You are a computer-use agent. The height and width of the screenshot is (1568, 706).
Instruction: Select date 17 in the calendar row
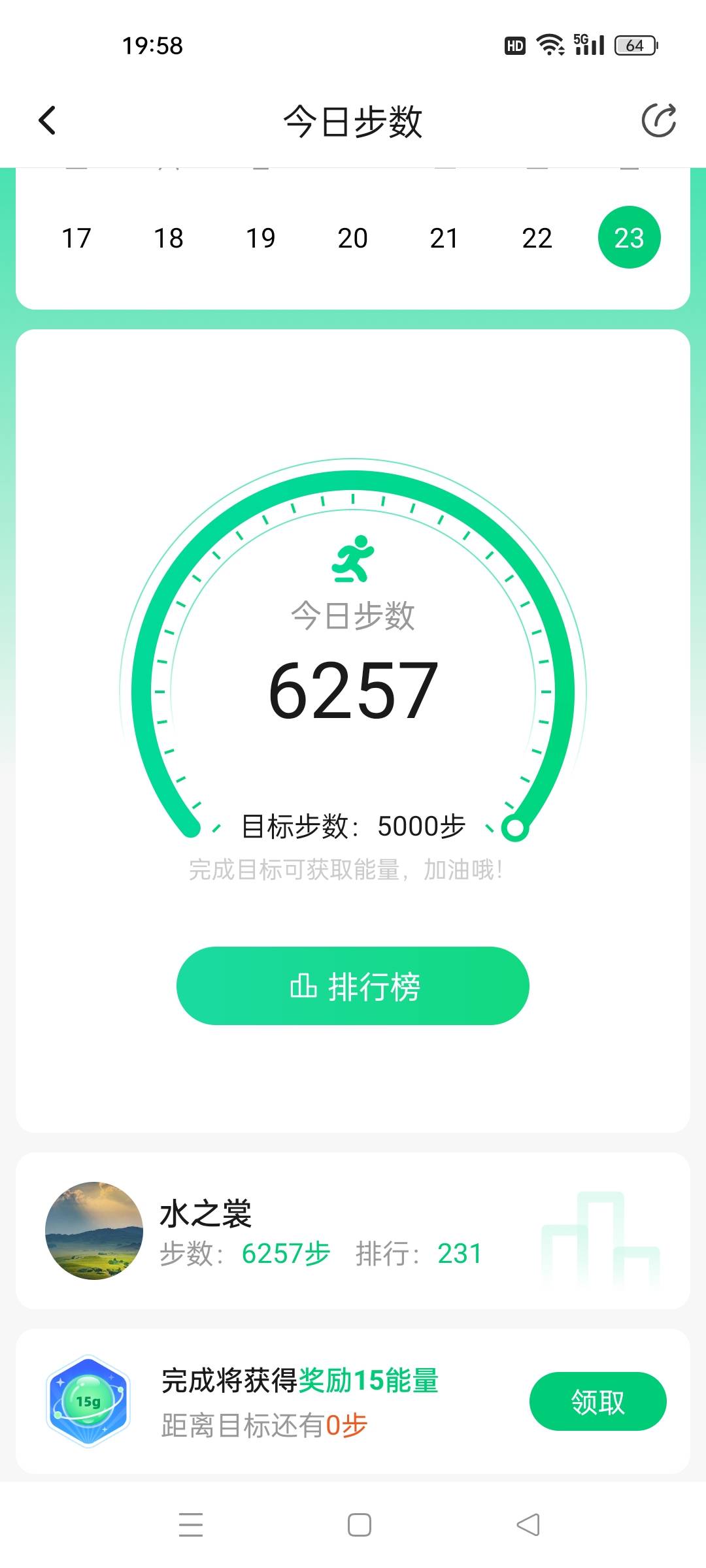[x=75, y=237]
